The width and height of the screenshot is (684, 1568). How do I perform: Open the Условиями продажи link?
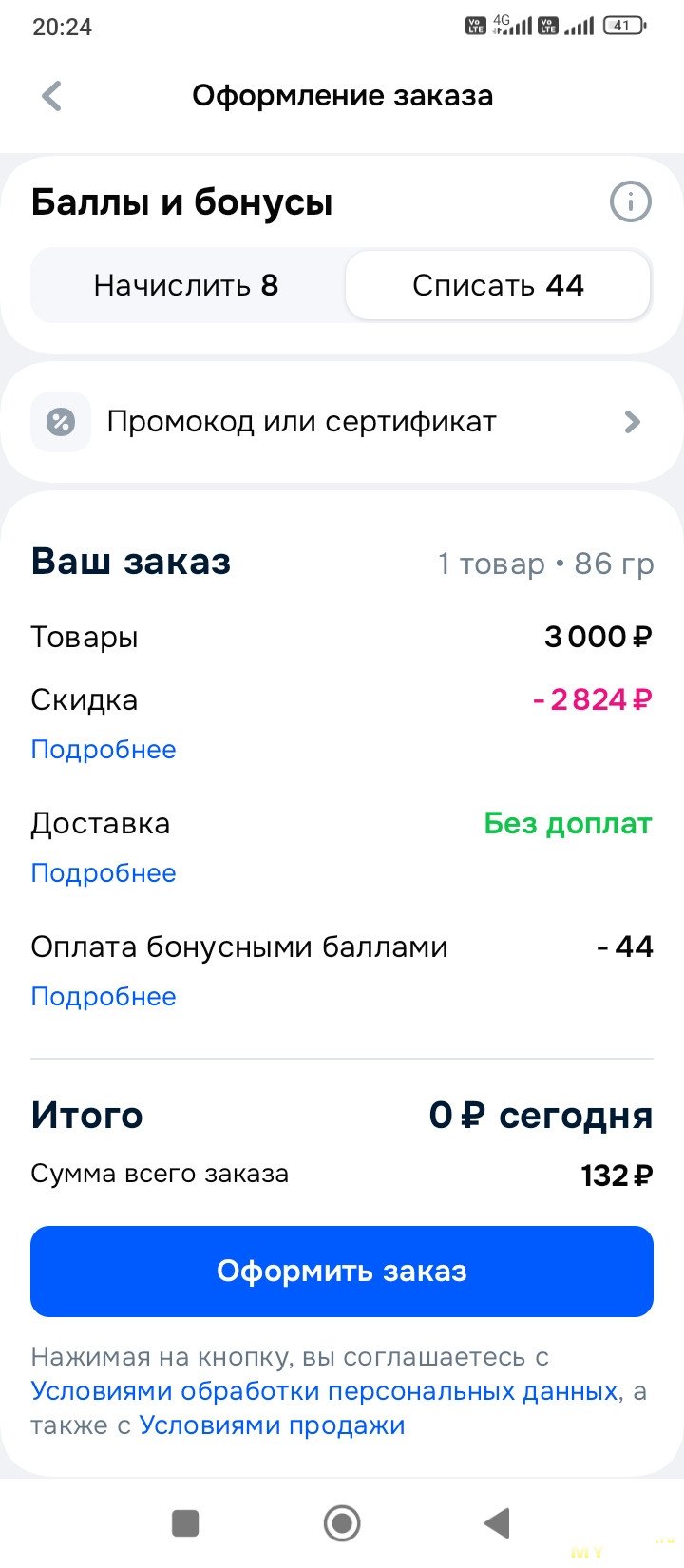[272, 1425]
